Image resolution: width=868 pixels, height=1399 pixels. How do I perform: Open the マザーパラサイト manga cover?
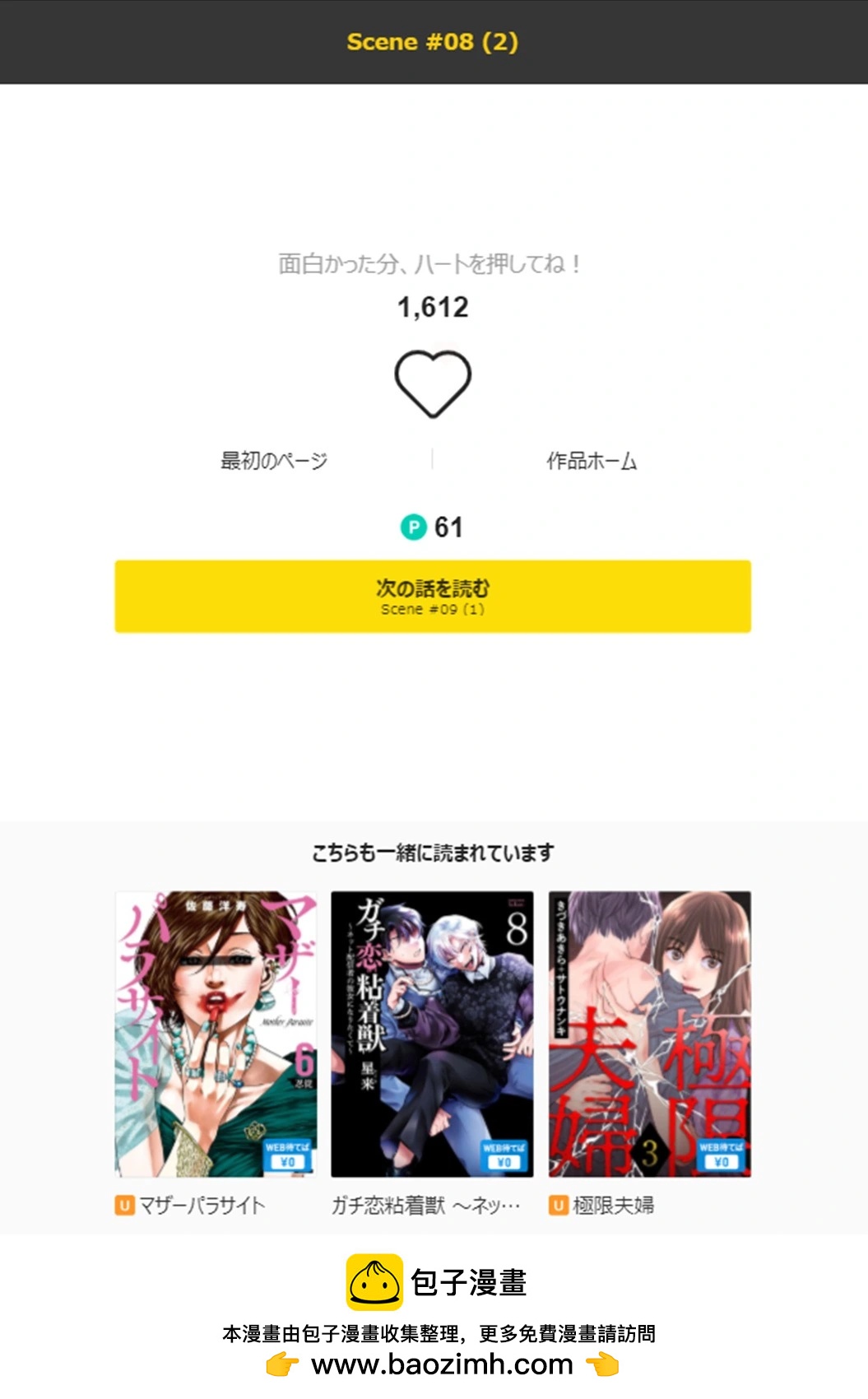[216, 1034]
